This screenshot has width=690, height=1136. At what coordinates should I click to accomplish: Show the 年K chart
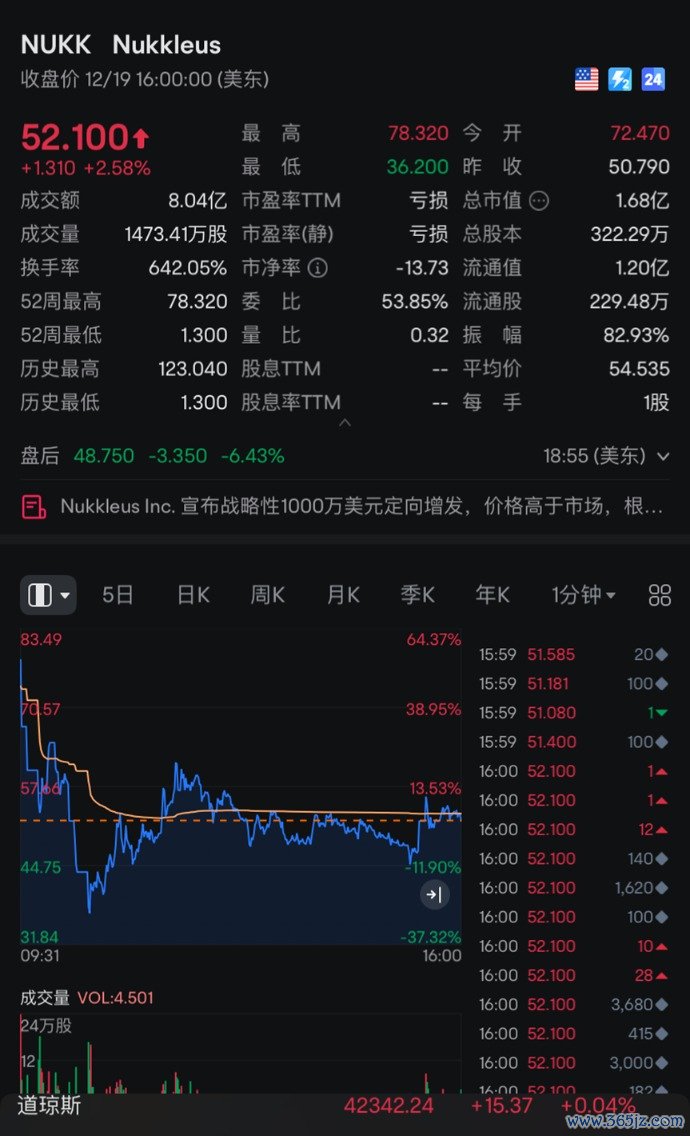click(x=492, y=595)
